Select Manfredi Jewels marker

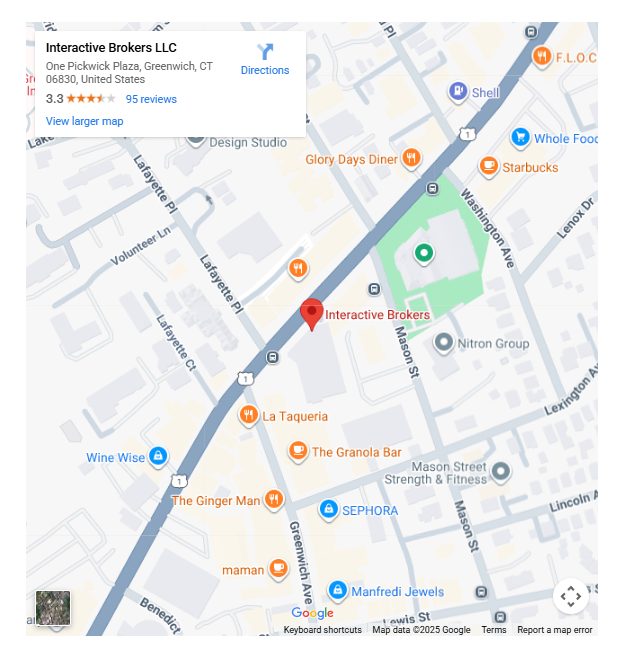[337, 591]
